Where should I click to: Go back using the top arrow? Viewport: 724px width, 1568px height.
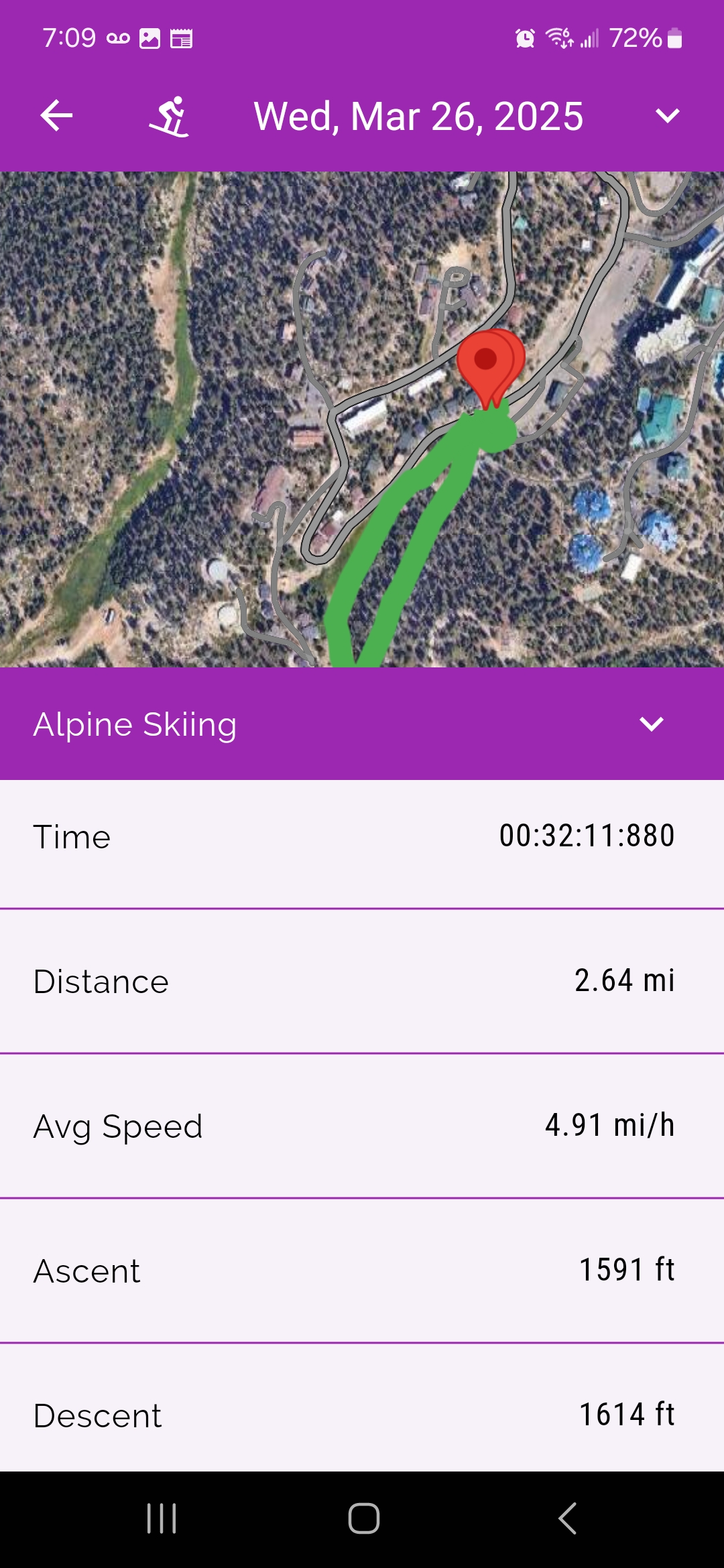point(56,116)
